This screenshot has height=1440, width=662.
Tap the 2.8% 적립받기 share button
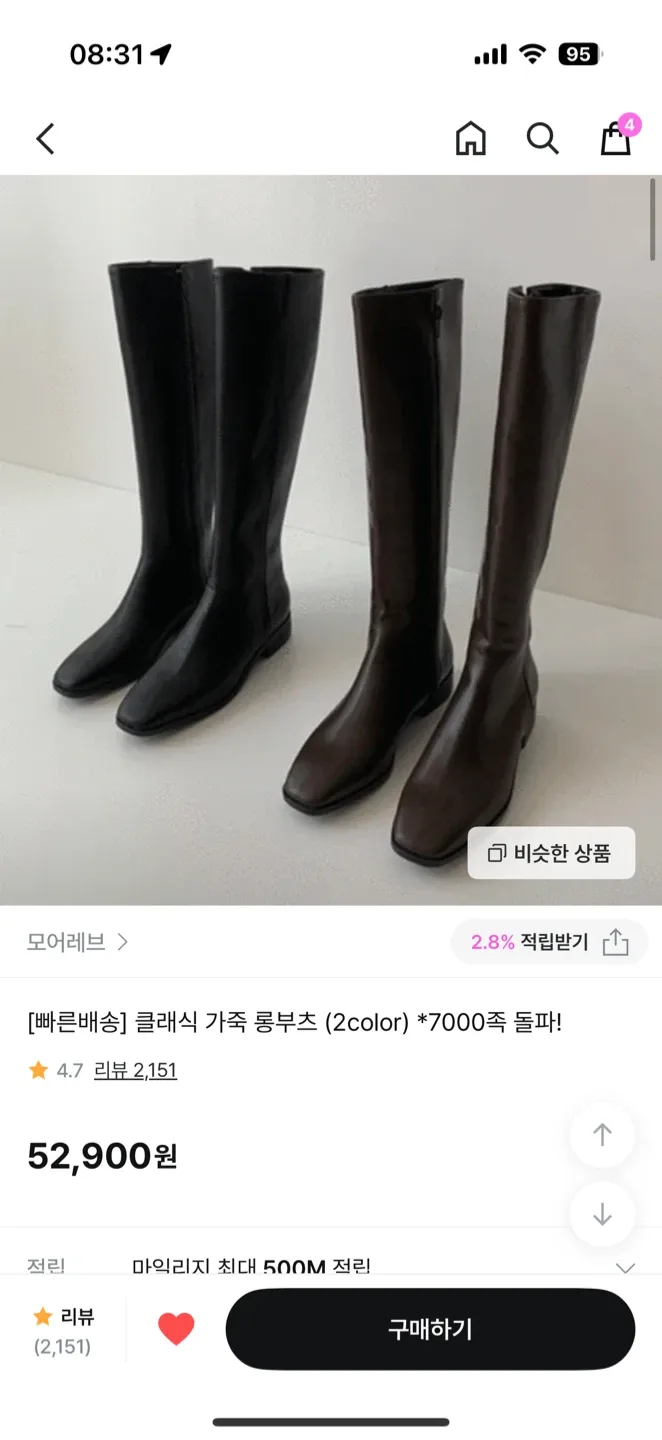coord(549,942)
